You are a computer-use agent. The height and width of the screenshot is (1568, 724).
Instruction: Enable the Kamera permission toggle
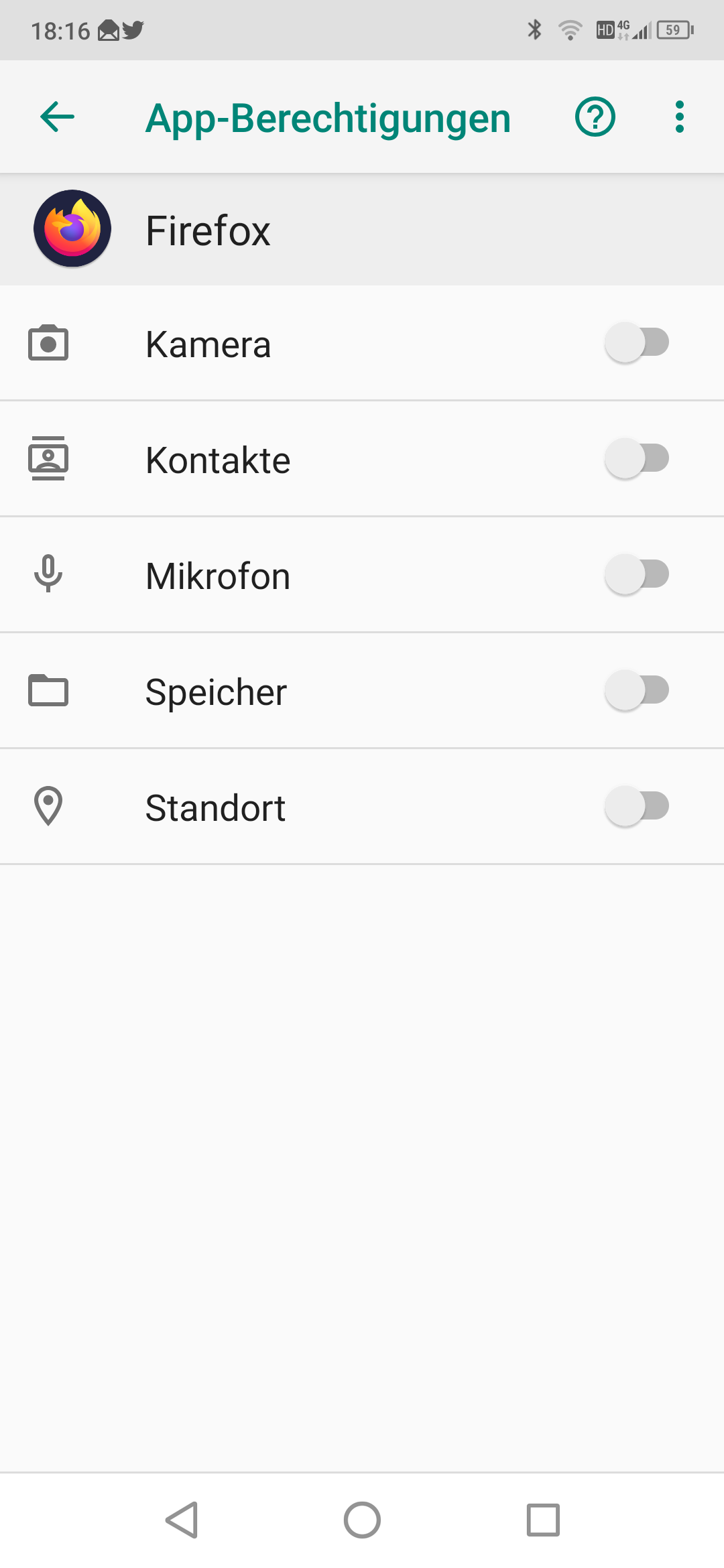coord(637,342)
